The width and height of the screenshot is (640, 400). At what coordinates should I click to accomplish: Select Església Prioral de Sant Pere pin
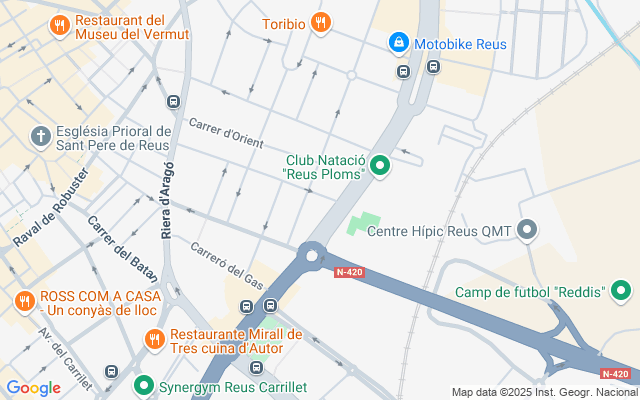coord(40,135)
